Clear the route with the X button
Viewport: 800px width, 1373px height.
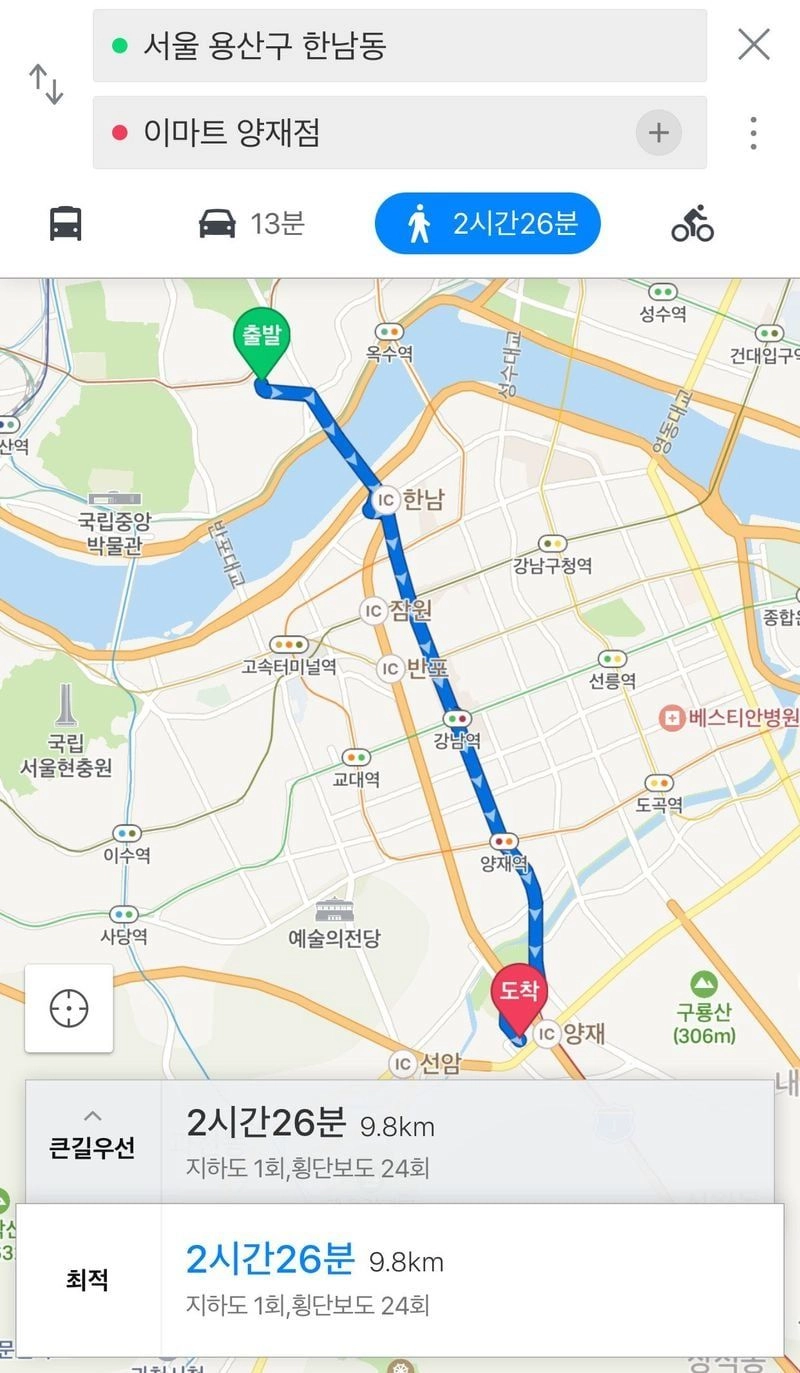[x=755, y=44]
